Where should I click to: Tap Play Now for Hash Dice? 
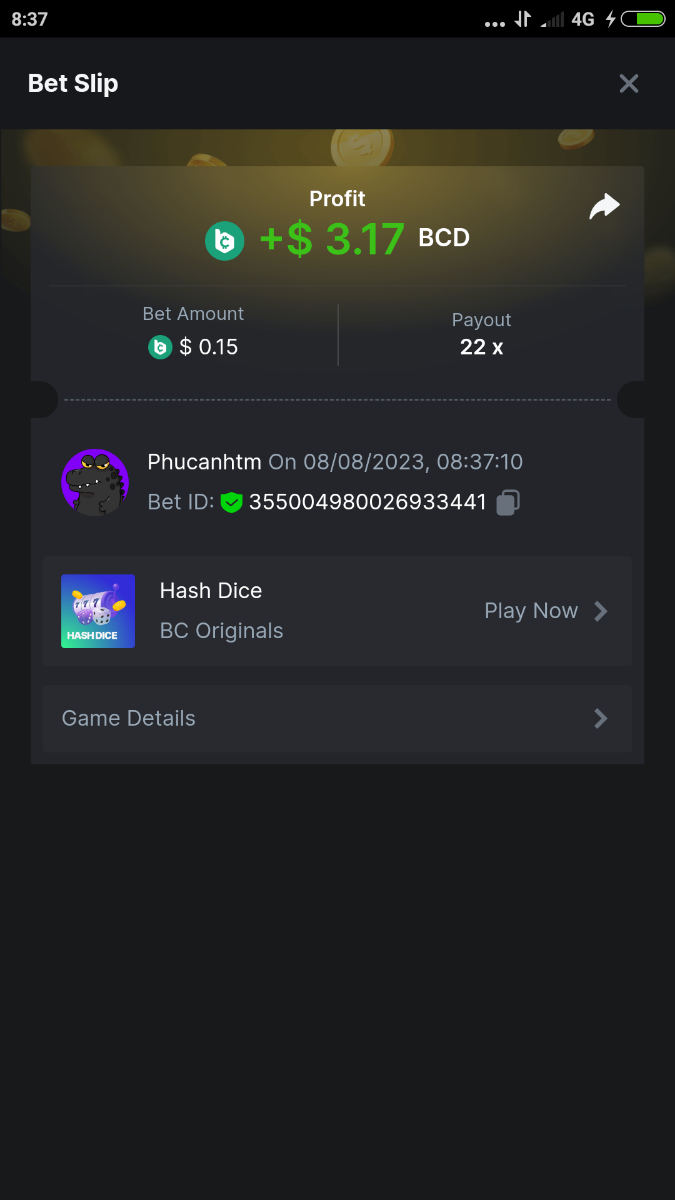point(545,611)
